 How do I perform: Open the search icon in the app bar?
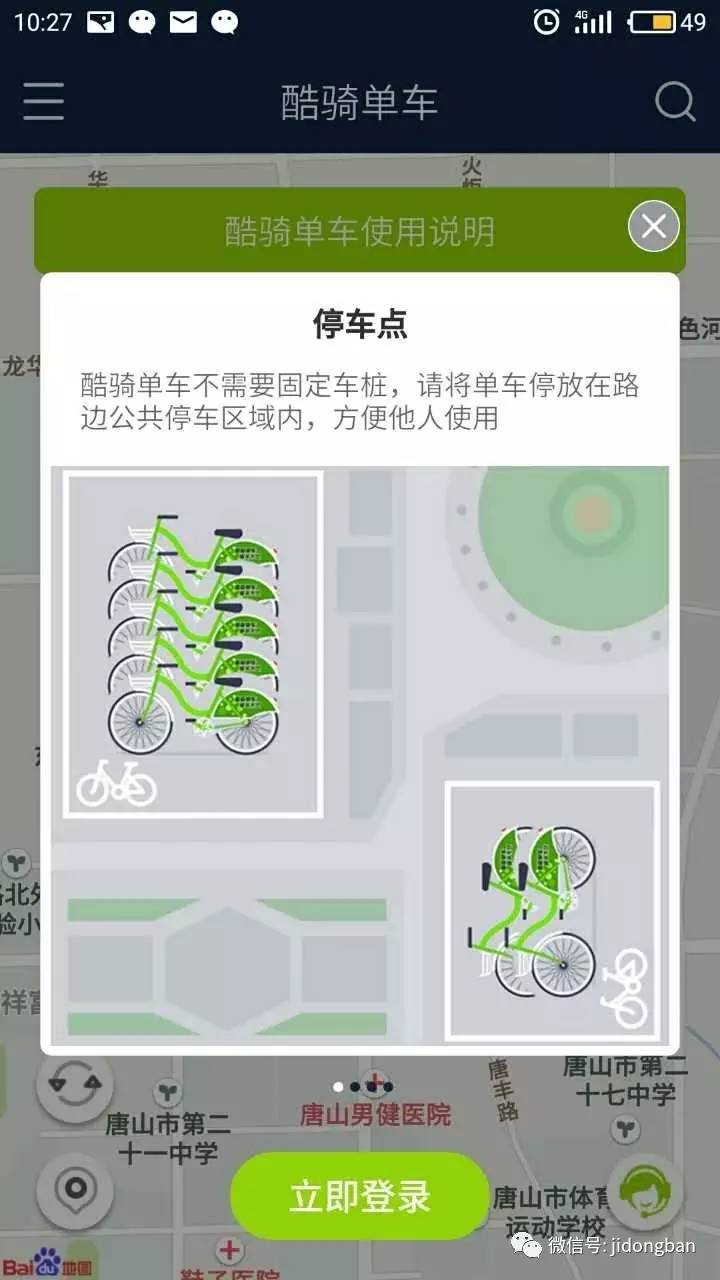(675, 102)
